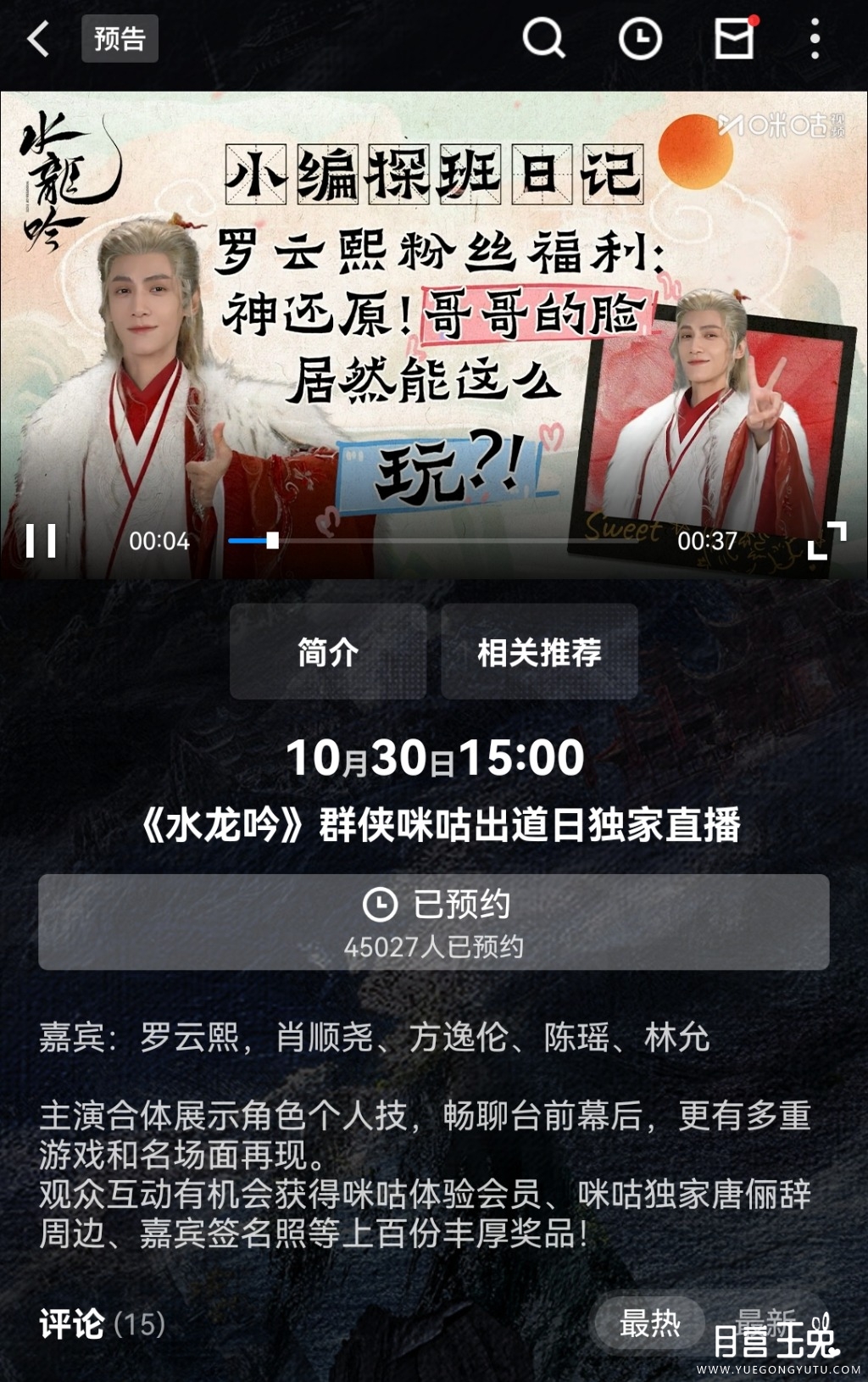Pause the trailer video

pos(41,540)
